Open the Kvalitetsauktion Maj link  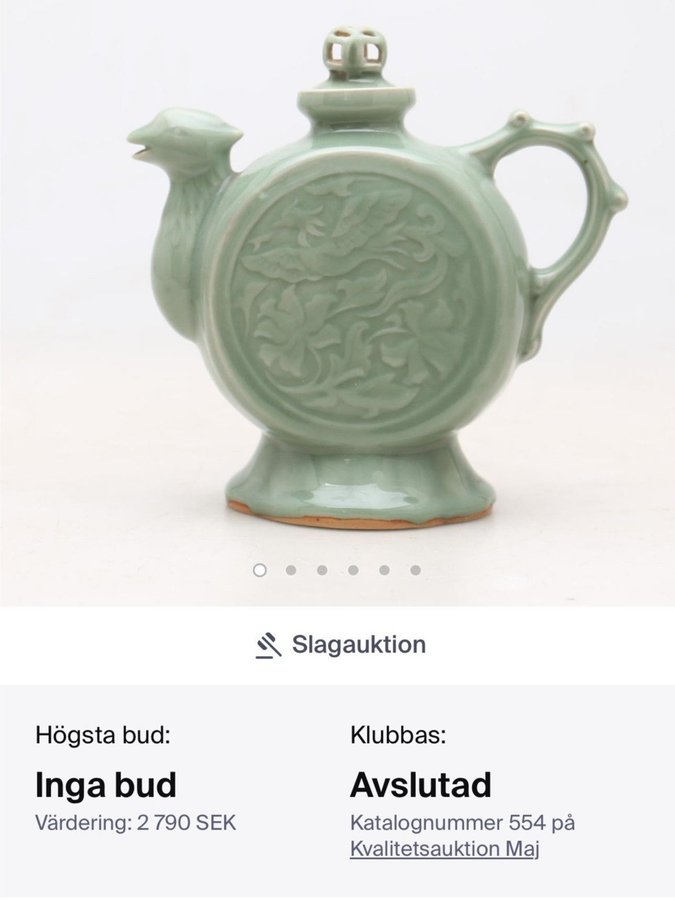tap(445, 850)
